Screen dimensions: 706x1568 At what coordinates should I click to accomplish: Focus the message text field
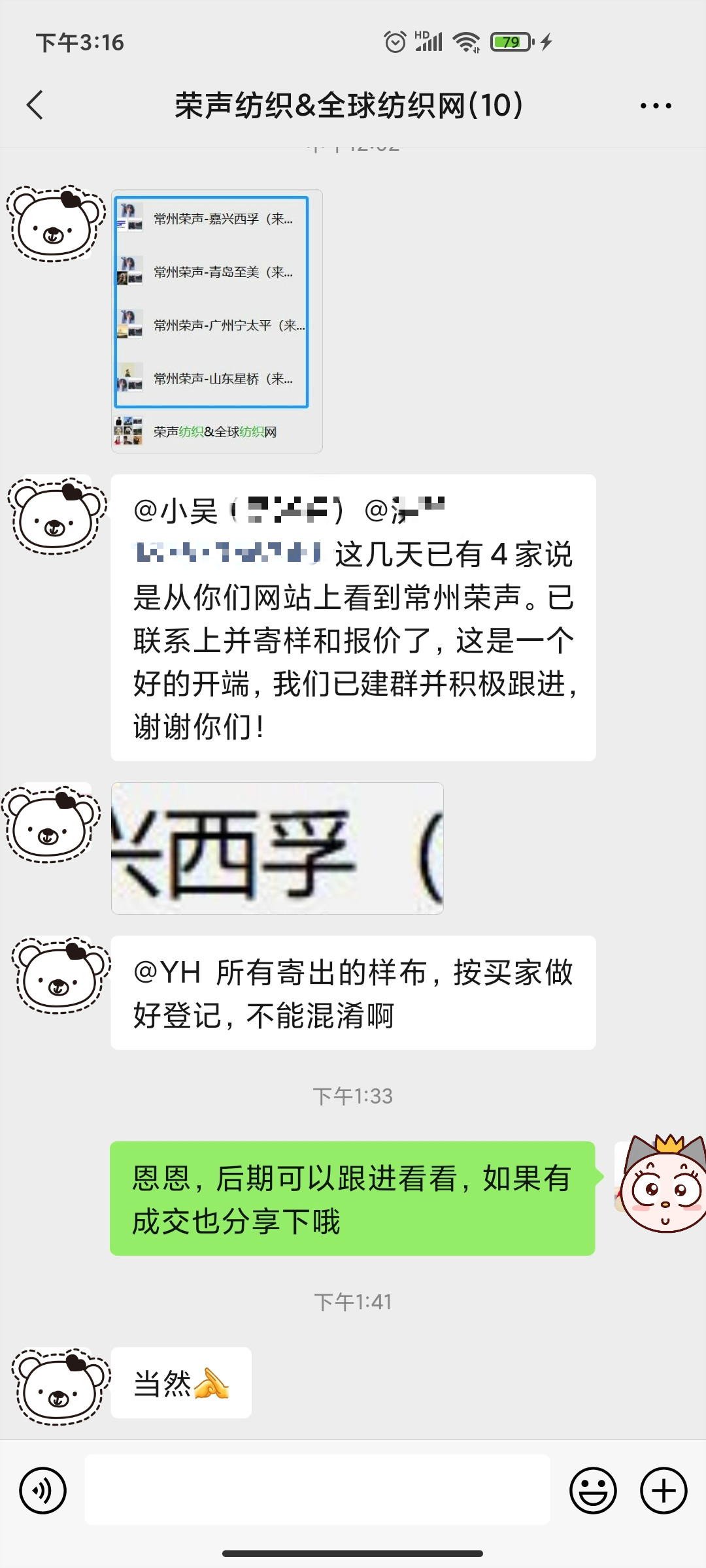318,1490
